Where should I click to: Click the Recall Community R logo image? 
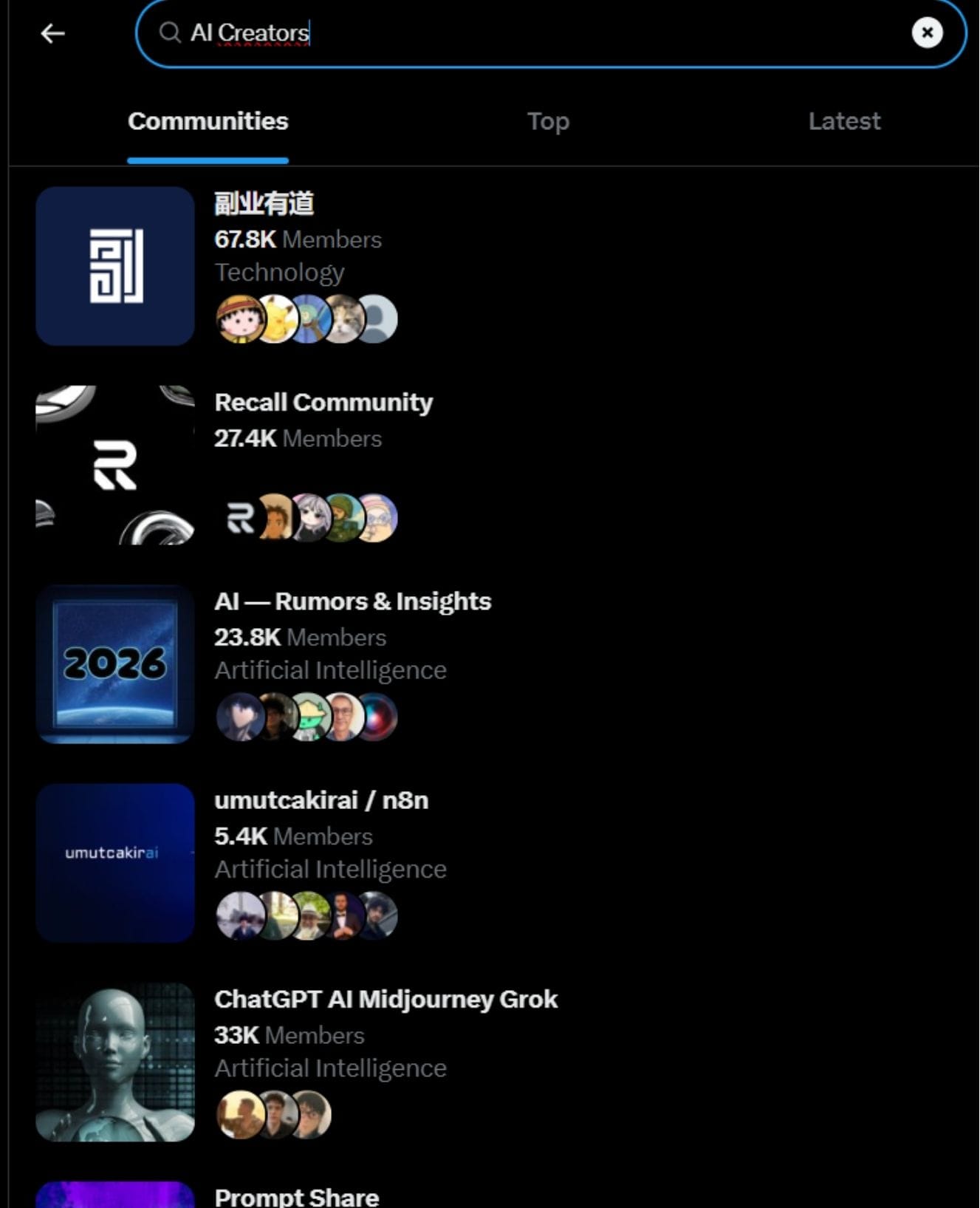tap(114, 464)
